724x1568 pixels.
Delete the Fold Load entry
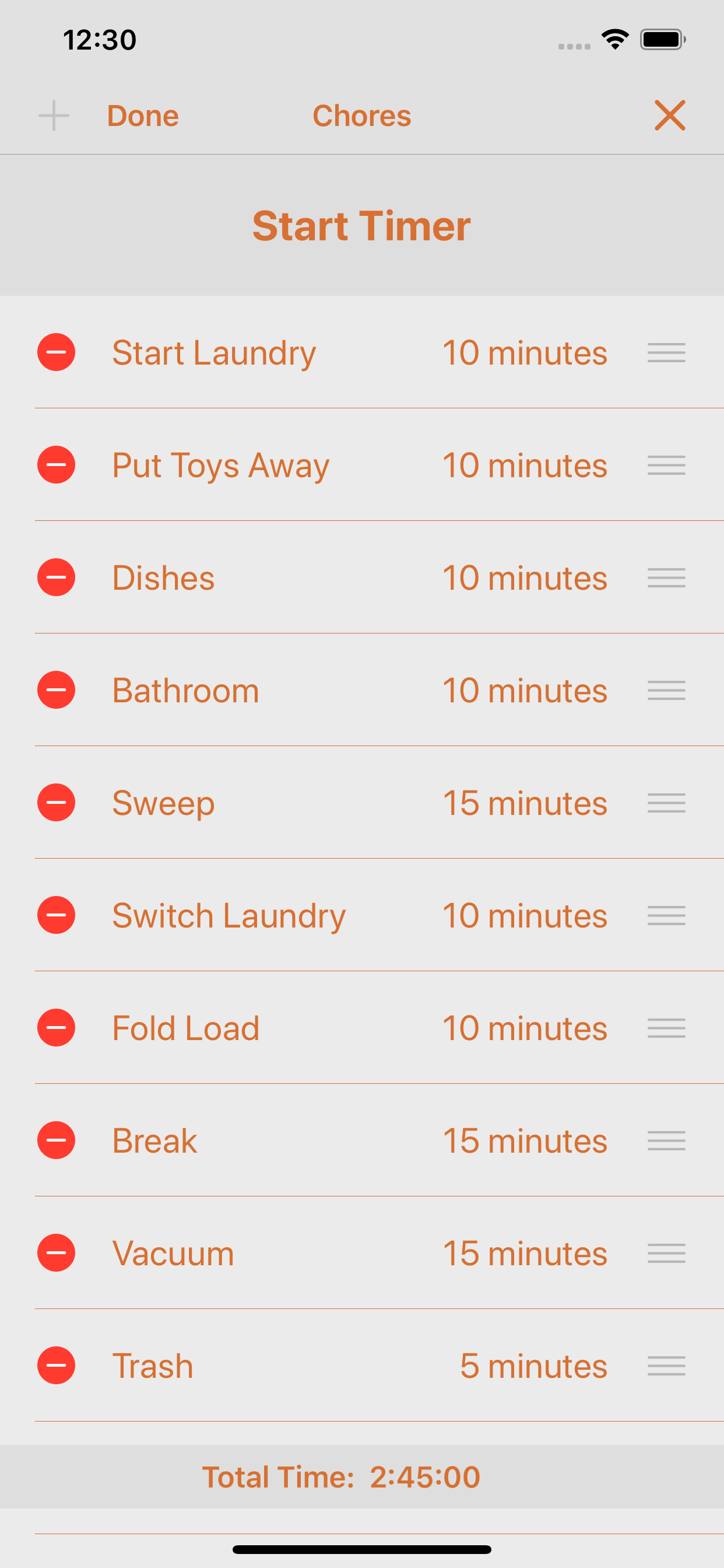[56, 1028]
